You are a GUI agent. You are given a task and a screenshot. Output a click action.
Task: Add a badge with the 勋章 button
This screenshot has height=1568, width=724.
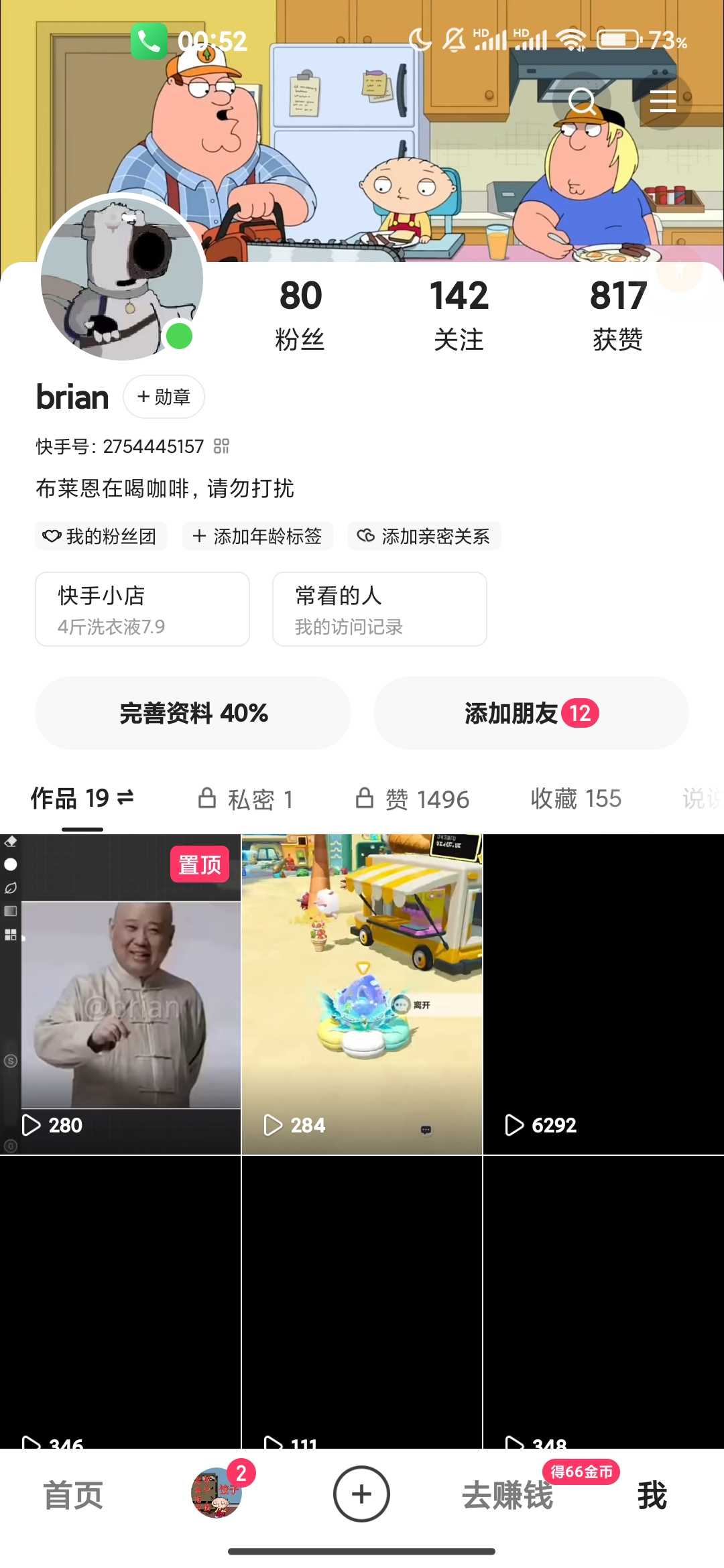(x=164, y=397)
